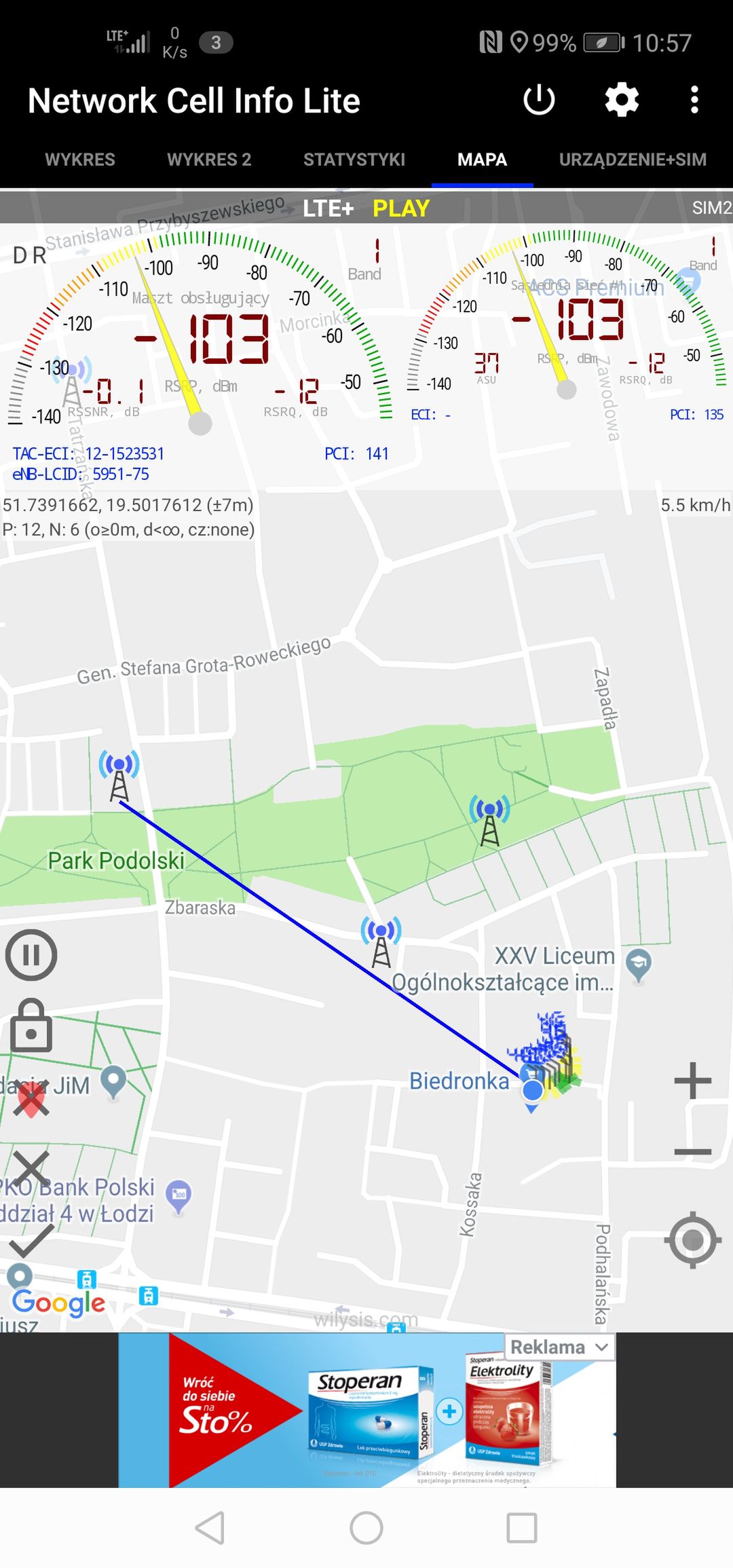Zoom in the map with plus button

tap(692, 1080)
